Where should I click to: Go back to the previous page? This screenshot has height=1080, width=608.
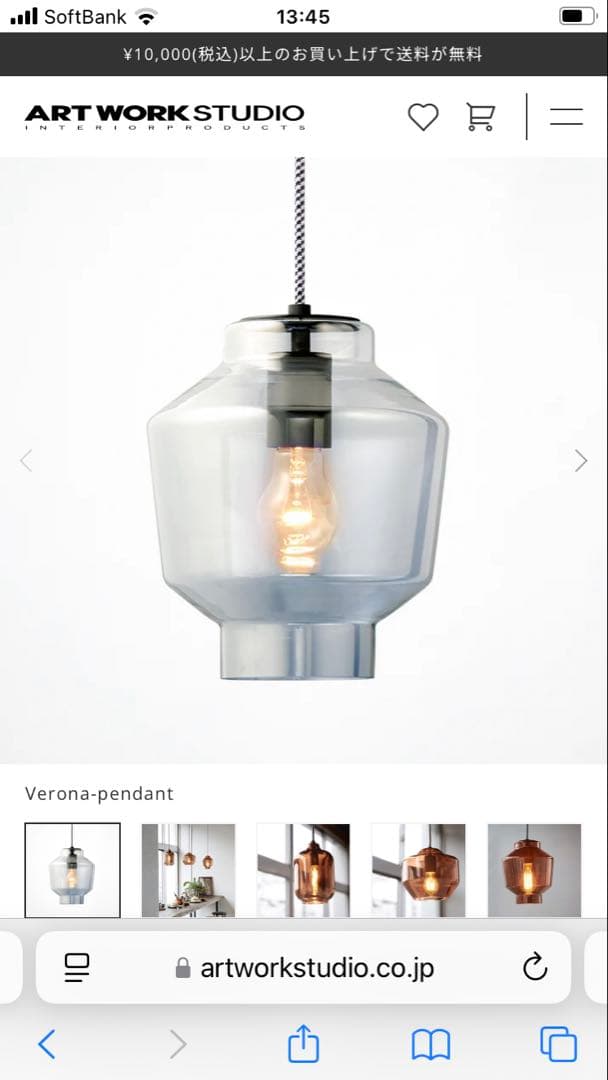point(46,1045)
